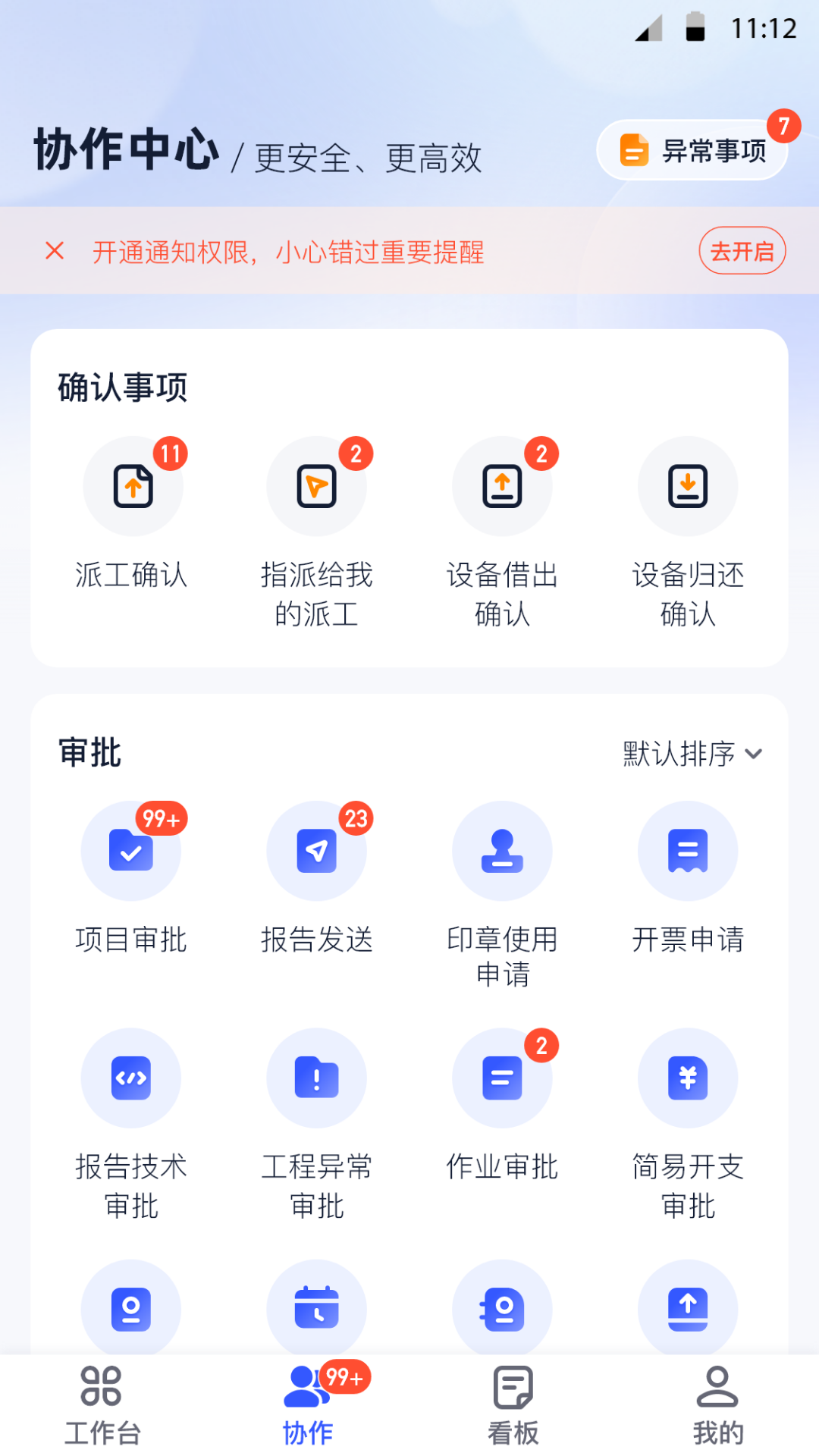The height and width of the screenshot is (1456, 819).
Task: Open the 设备归还确认 icon
Action: click(687, 486)
